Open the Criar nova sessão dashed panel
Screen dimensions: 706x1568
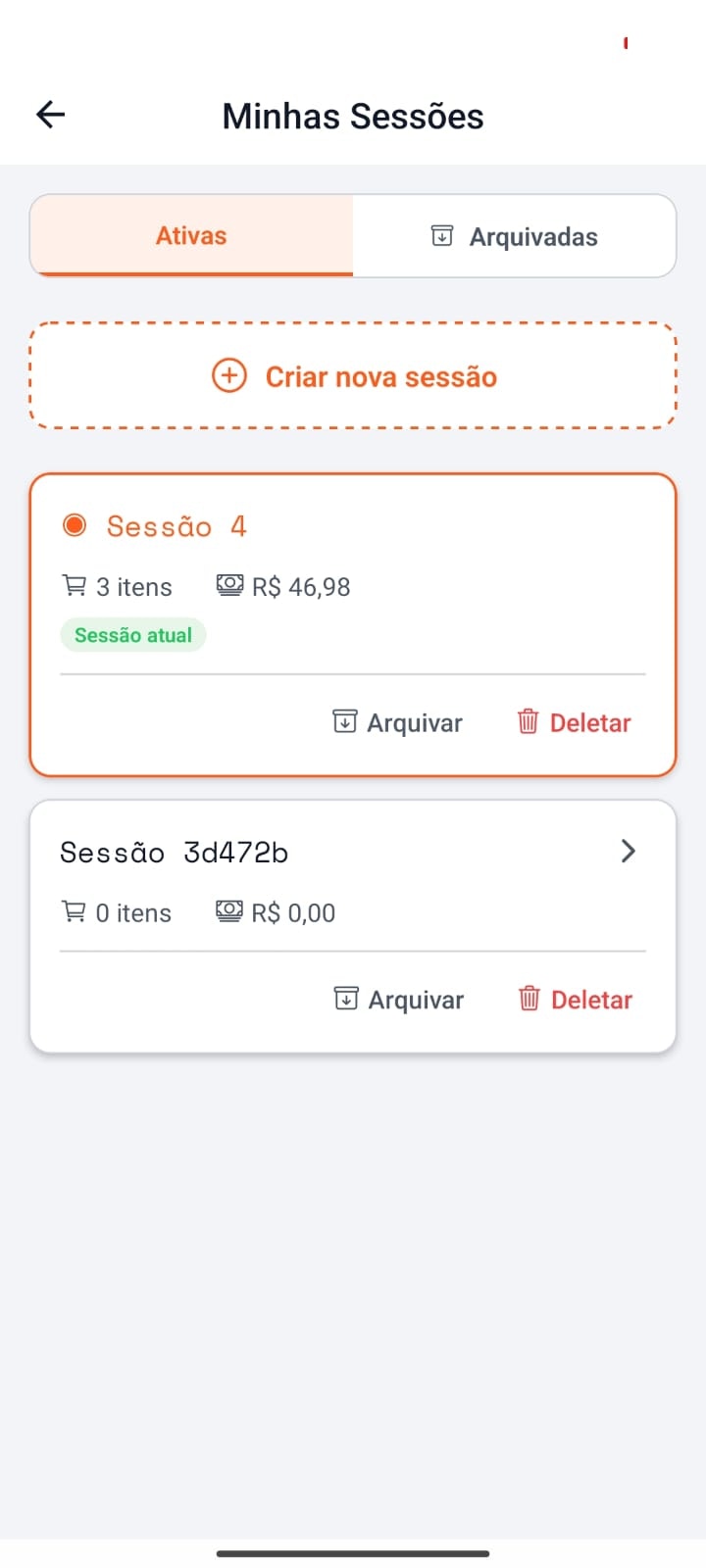click(353, 375)
